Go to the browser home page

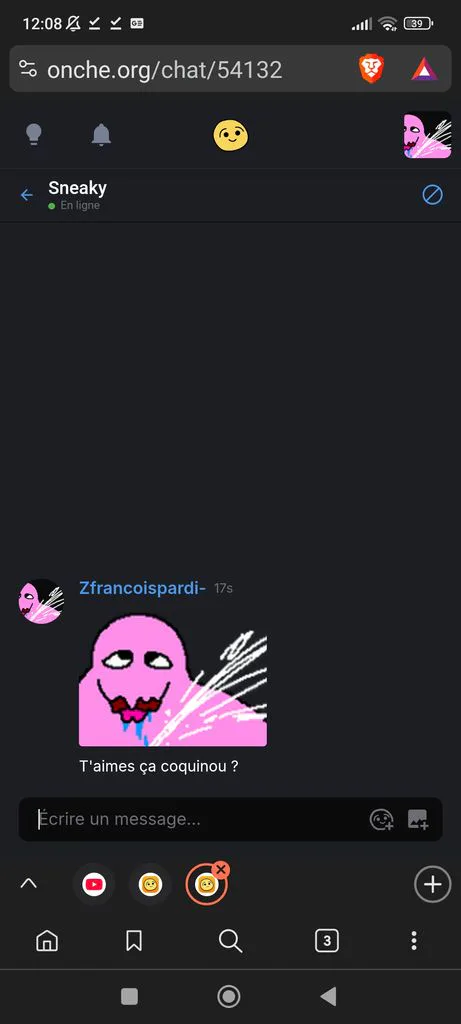click(x=47, y=940)
